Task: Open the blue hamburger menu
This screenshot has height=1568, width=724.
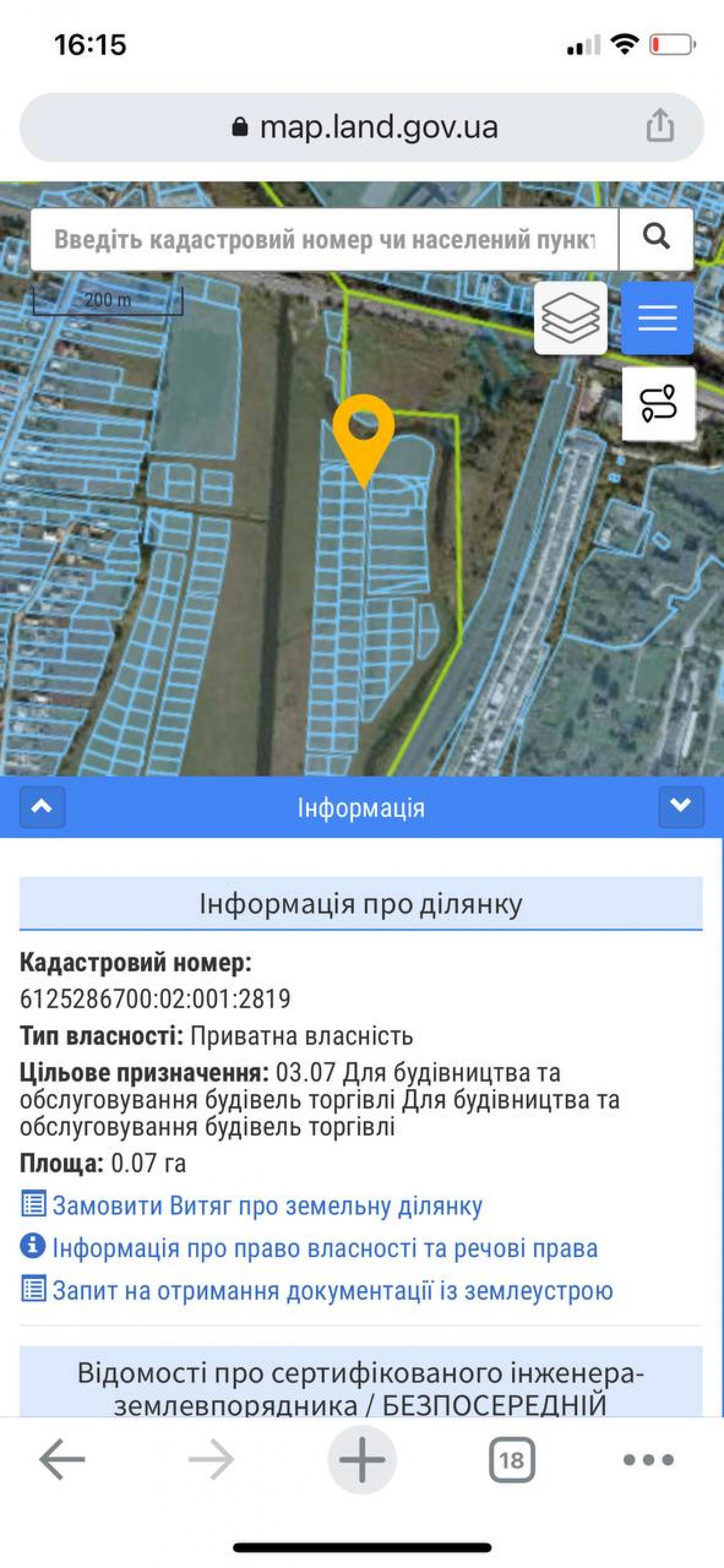Action: 657,318
